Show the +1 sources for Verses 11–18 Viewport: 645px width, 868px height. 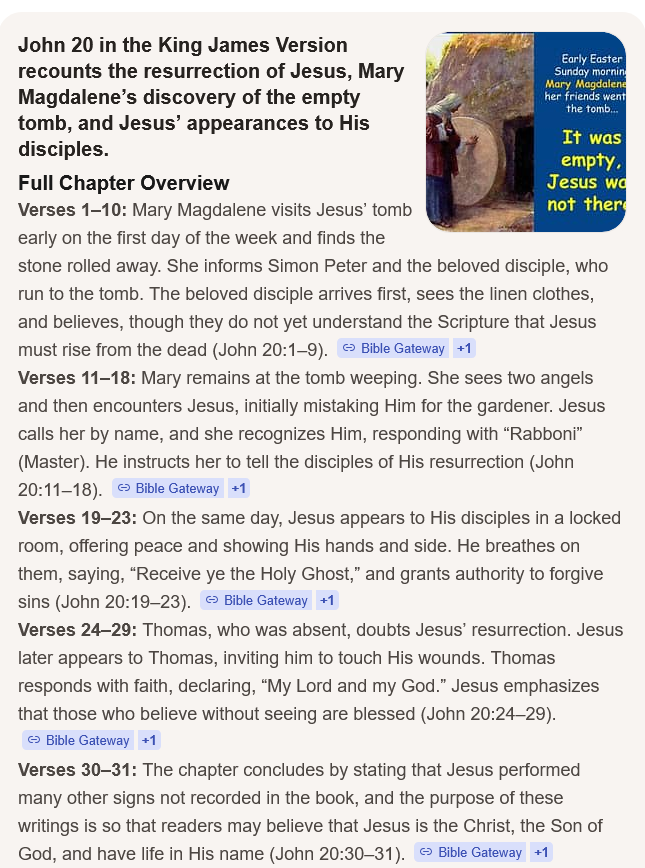tap(238, 488)
